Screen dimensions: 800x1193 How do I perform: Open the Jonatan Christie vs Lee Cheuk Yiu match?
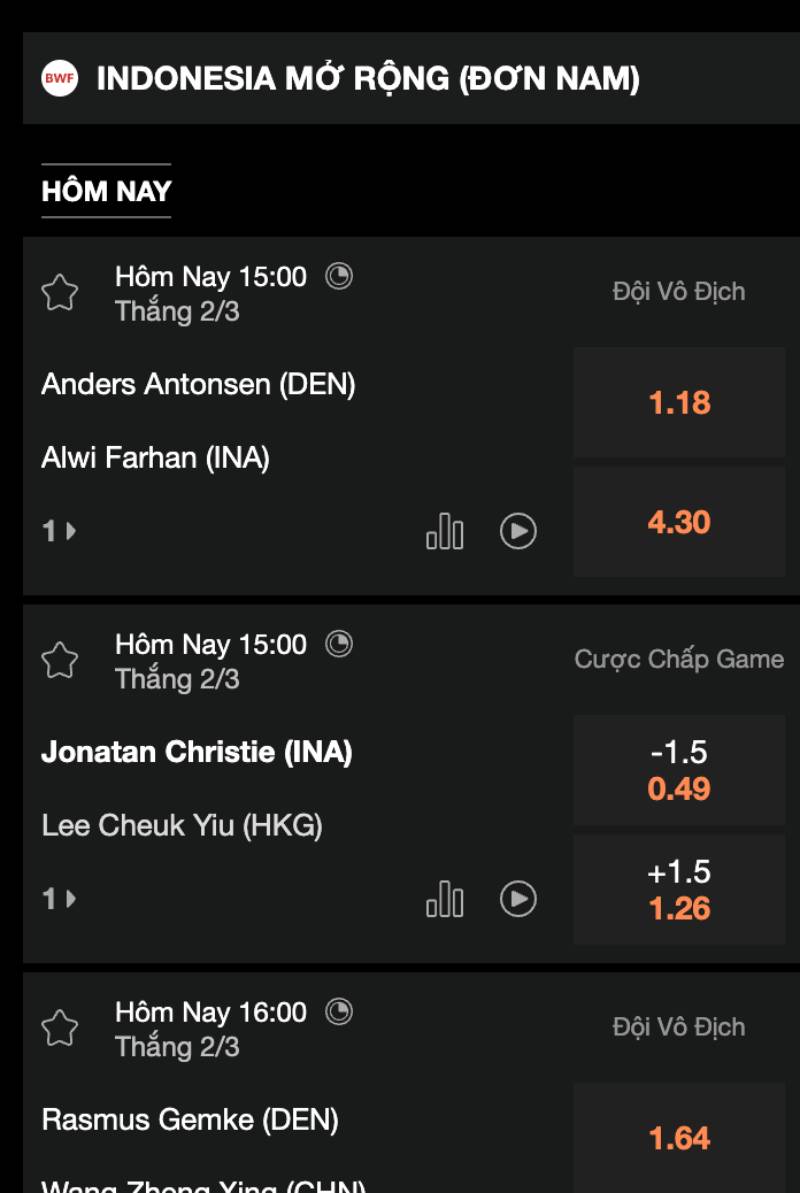196,788
